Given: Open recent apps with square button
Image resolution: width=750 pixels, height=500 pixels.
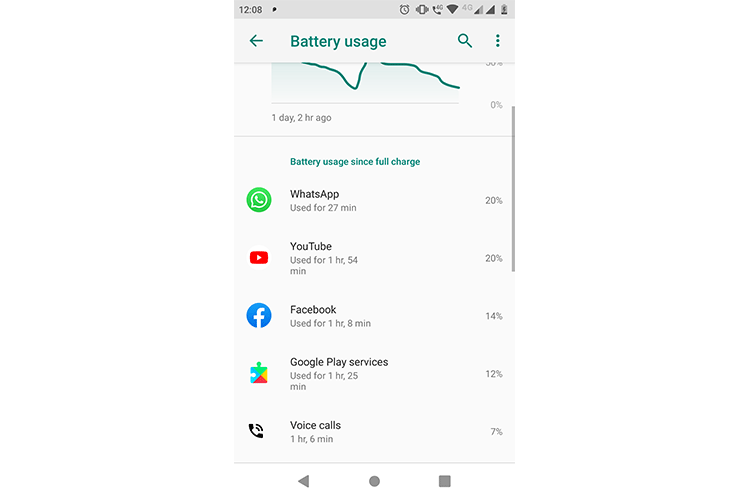Looking at the screenshot, I should tap(444, 481).
